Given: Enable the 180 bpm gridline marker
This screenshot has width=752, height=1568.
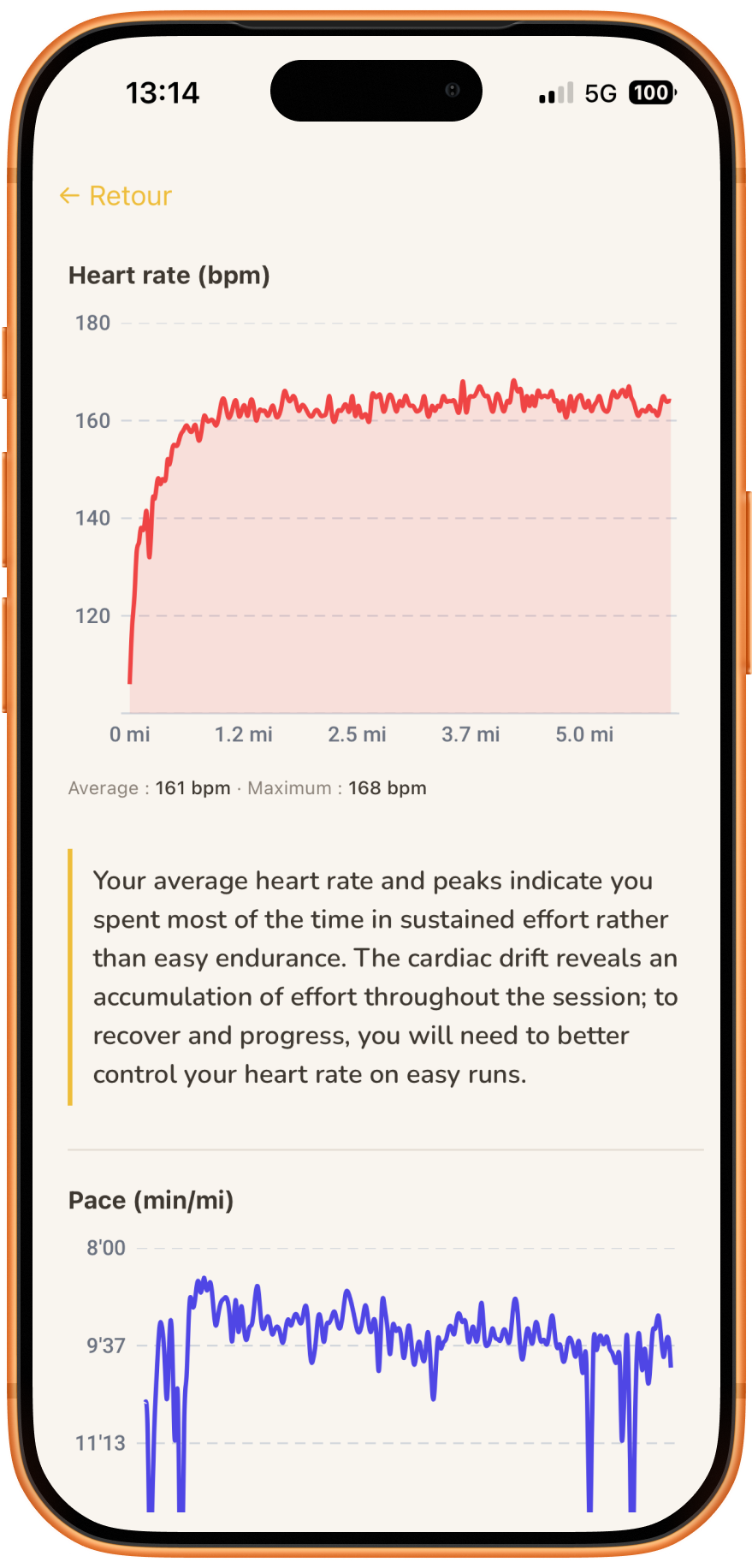Looking at the screenshot, I should tap(92, 323).
